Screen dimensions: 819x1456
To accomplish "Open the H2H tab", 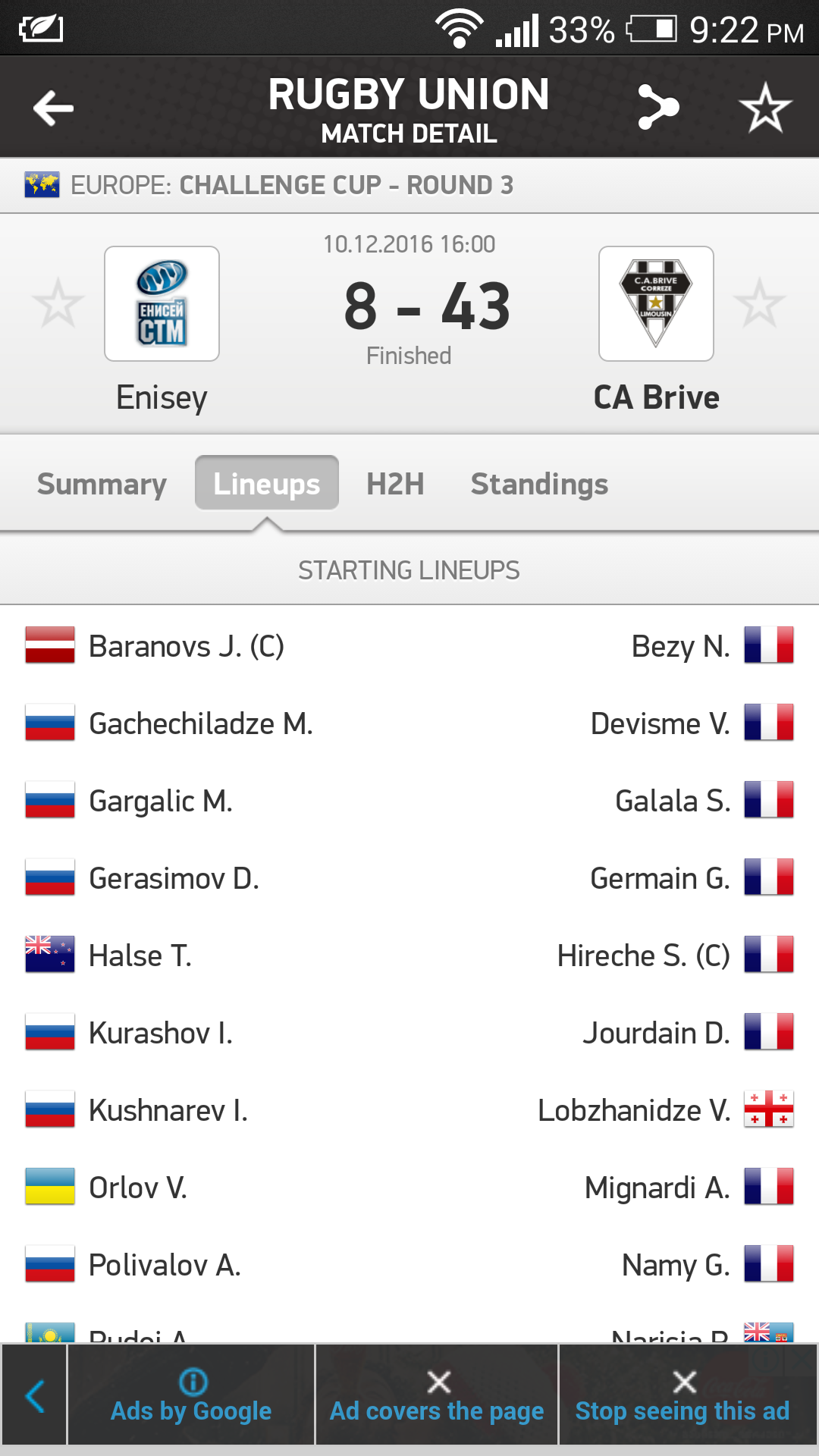I will tap(395, 484).
